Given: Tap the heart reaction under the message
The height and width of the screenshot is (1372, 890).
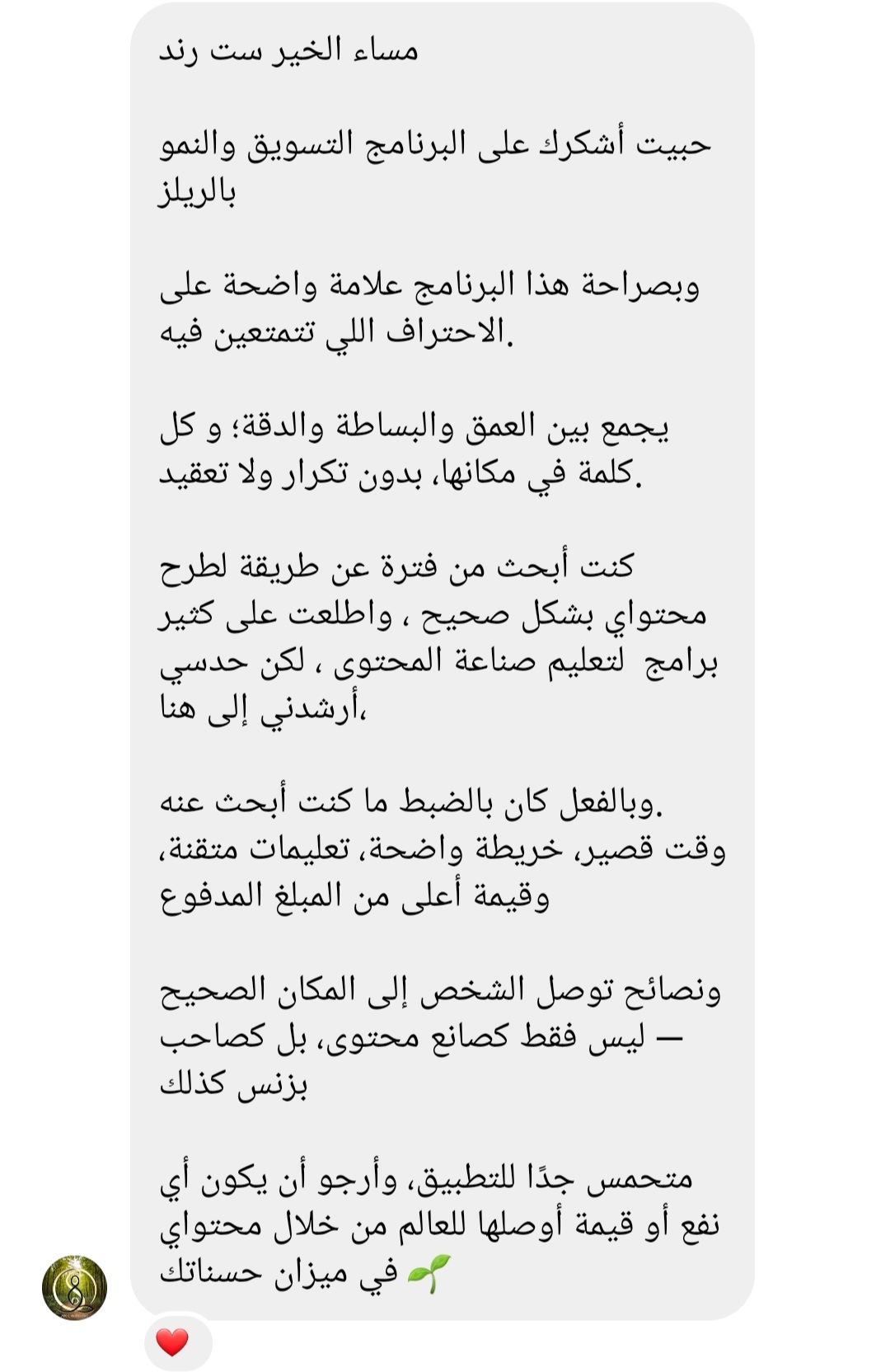Looking at the screenshot, I should point(172,1342).
